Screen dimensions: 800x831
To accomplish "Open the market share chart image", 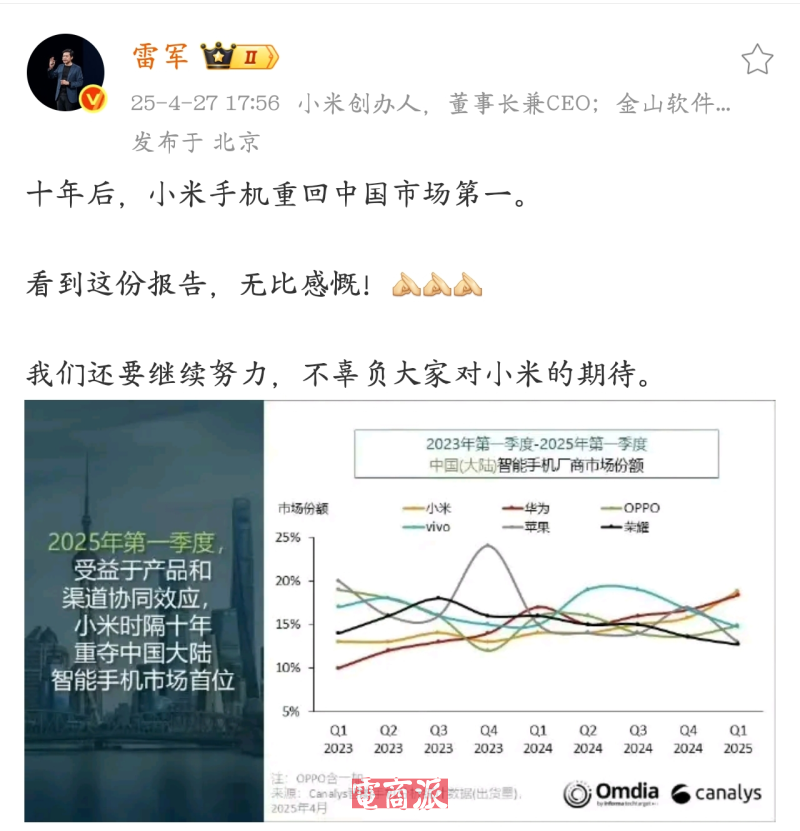I will coord(400,610).
